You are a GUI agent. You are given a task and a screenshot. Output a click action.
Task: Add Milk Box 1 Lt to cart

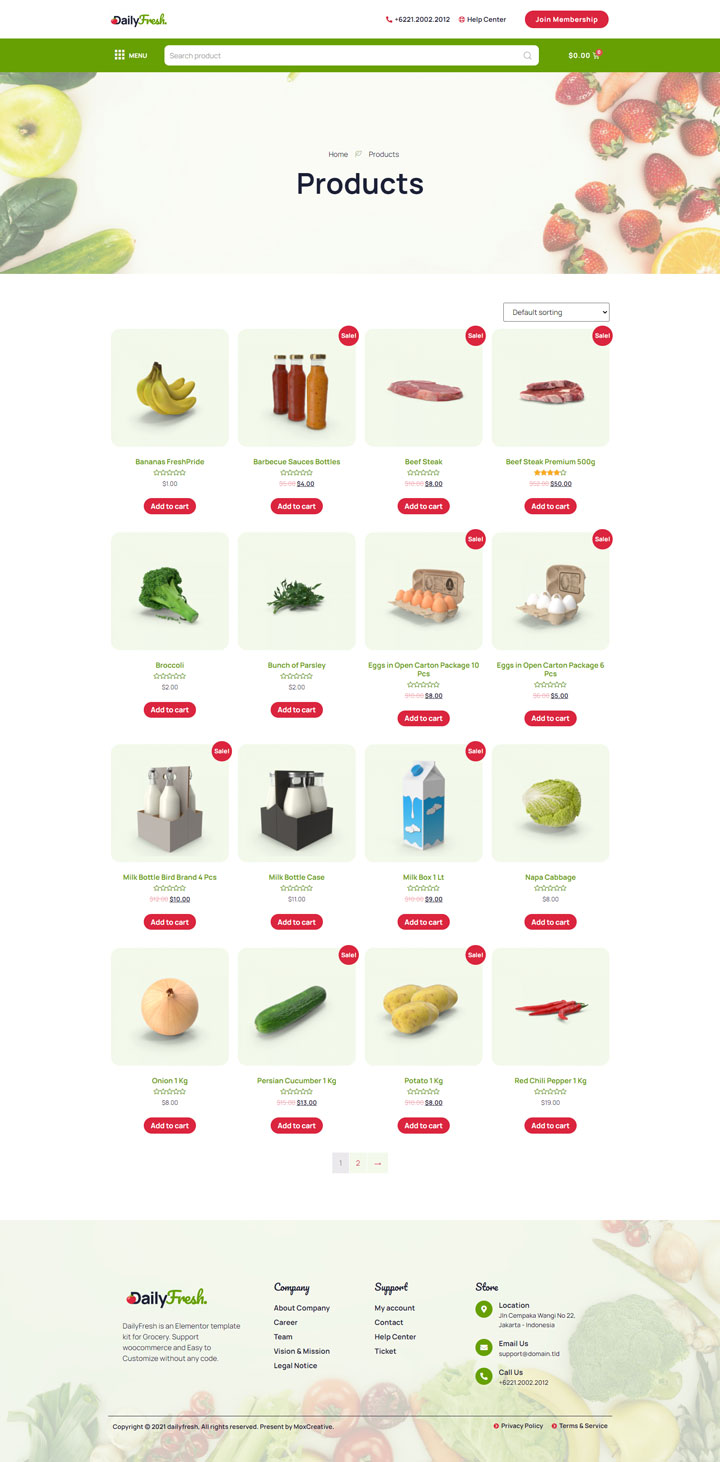pos(423,922)
